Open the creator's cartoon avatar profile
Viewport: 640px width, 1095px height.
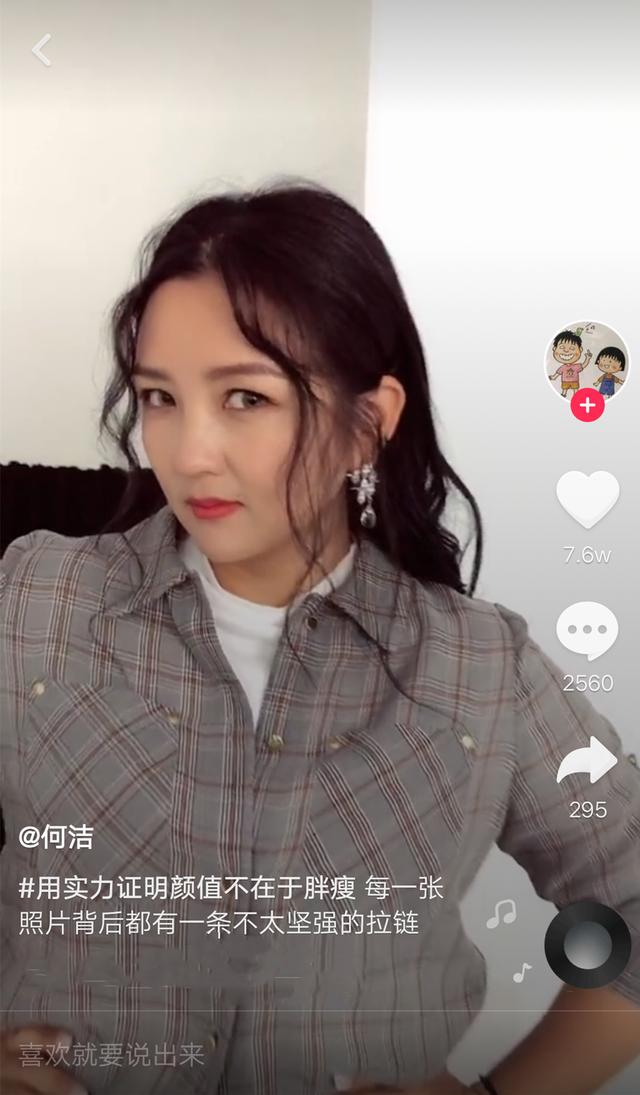[587, 359]
